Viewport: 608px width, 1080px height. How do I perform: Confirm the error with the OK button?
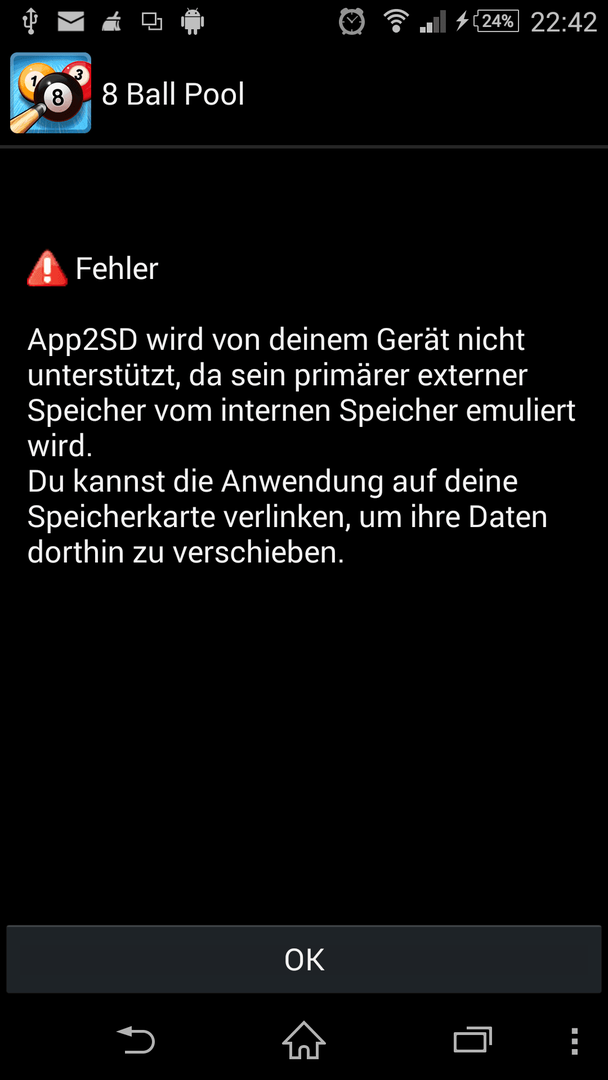pos(304,959)
